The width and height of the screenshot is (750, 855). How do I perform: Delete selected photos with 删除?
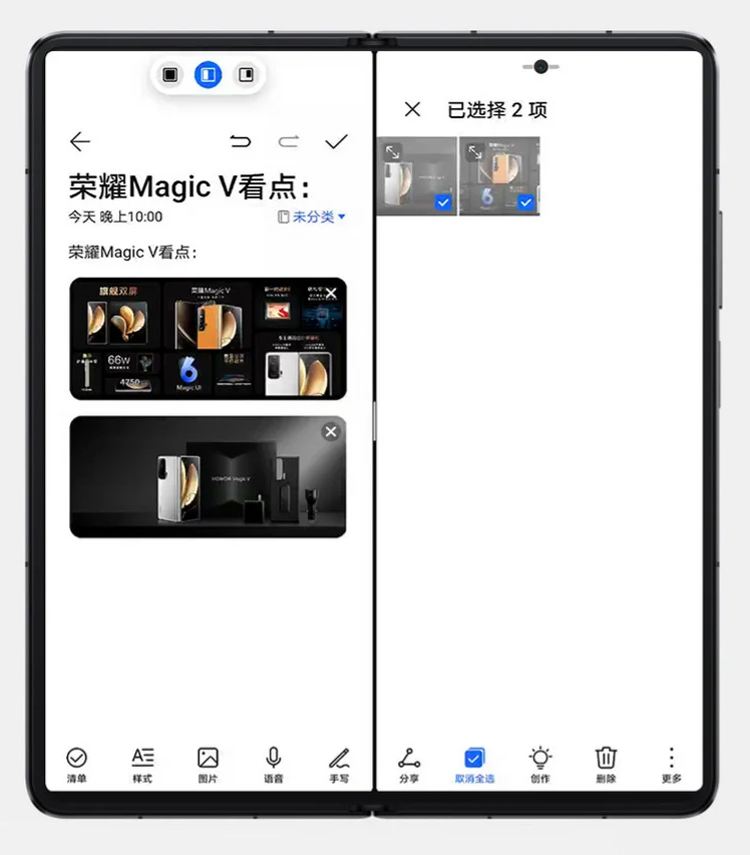click(606, 764)
